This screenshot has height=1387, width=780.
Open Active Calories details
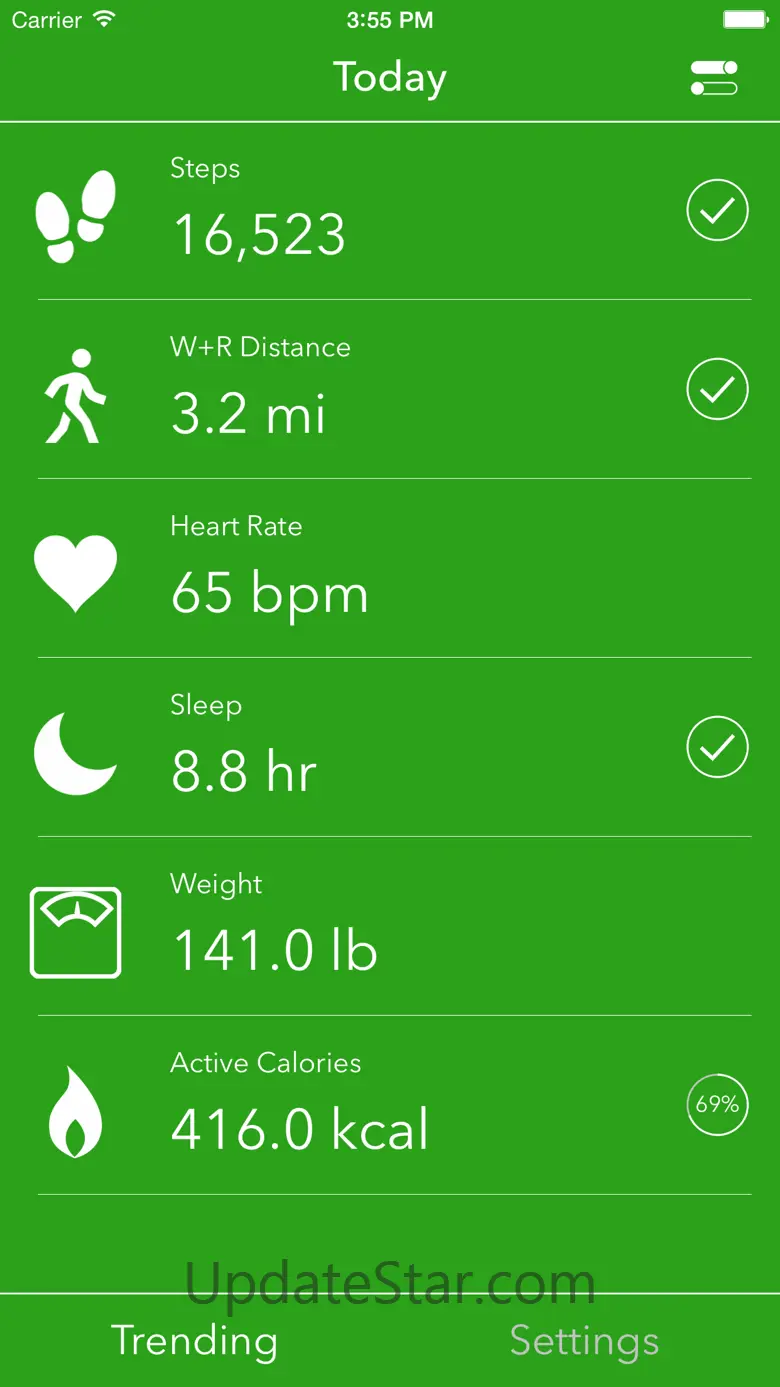coord(390,1106)
